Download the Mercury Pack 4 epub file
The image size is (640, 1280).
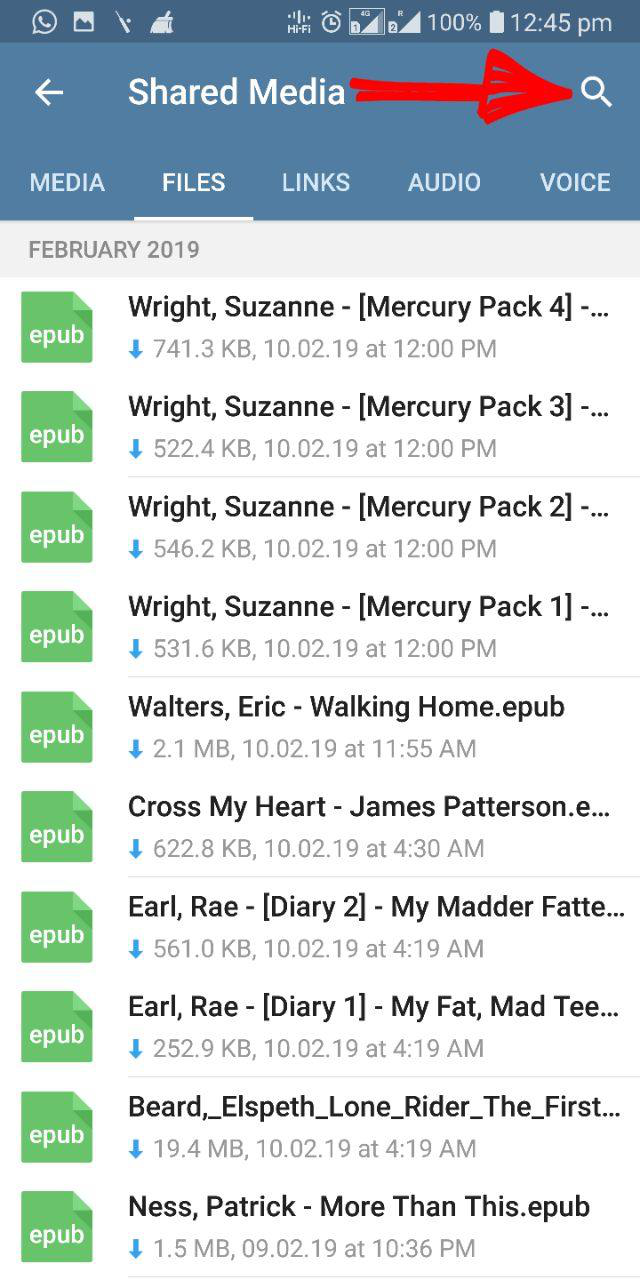click(x=57, y=328)
